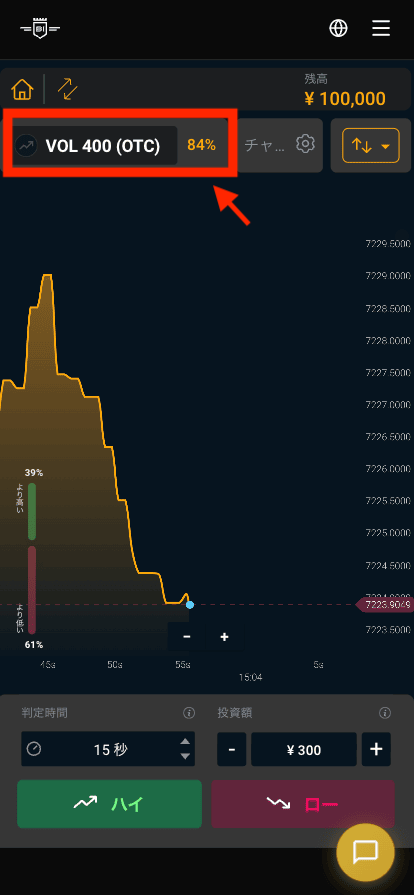Show info for 判定時間
The width and height of the screenshot is (414, 895).
click(x=189, y=713)
